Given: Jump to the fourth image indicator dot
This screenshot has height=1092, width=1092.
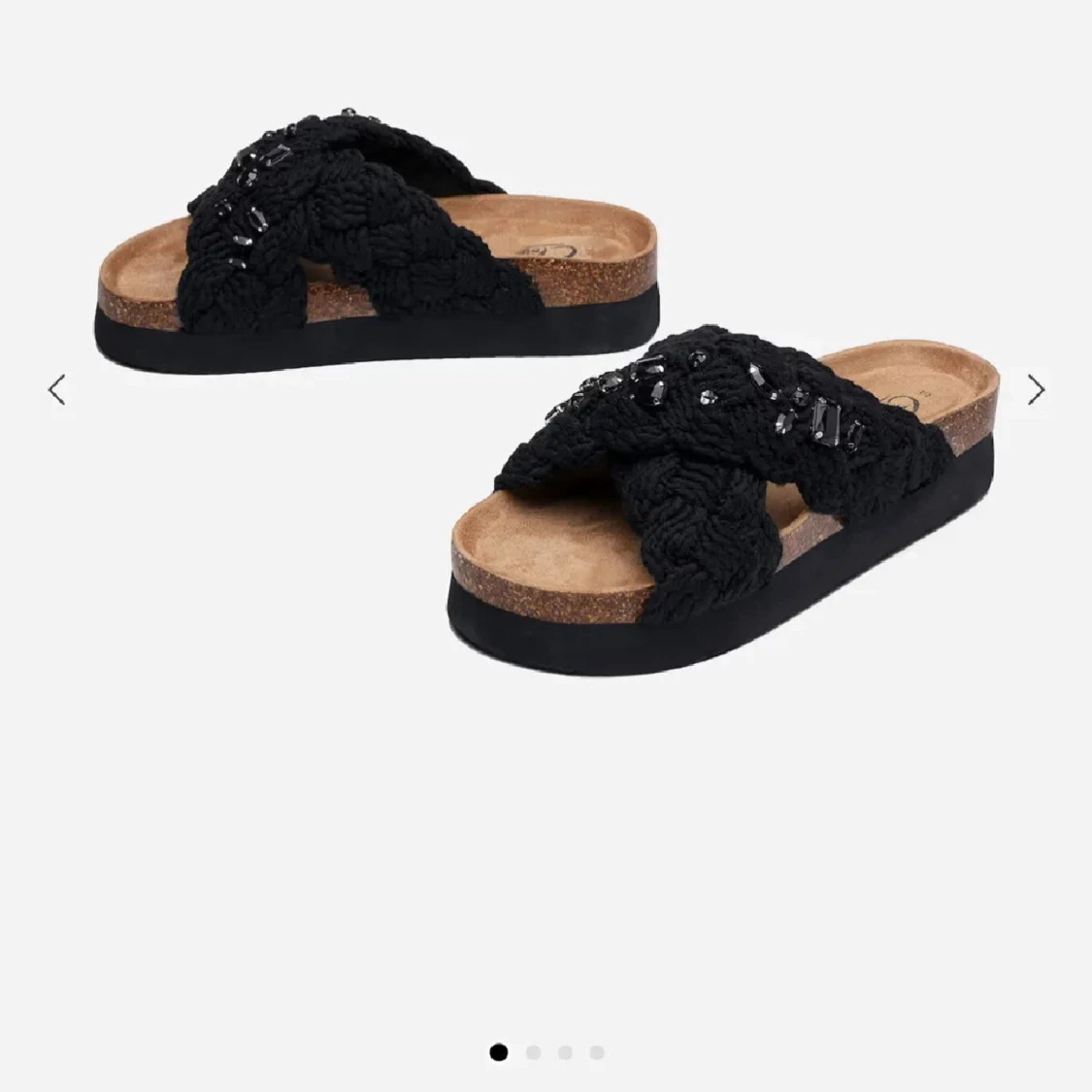Looking at the screenshot, I should (597, 1052).
